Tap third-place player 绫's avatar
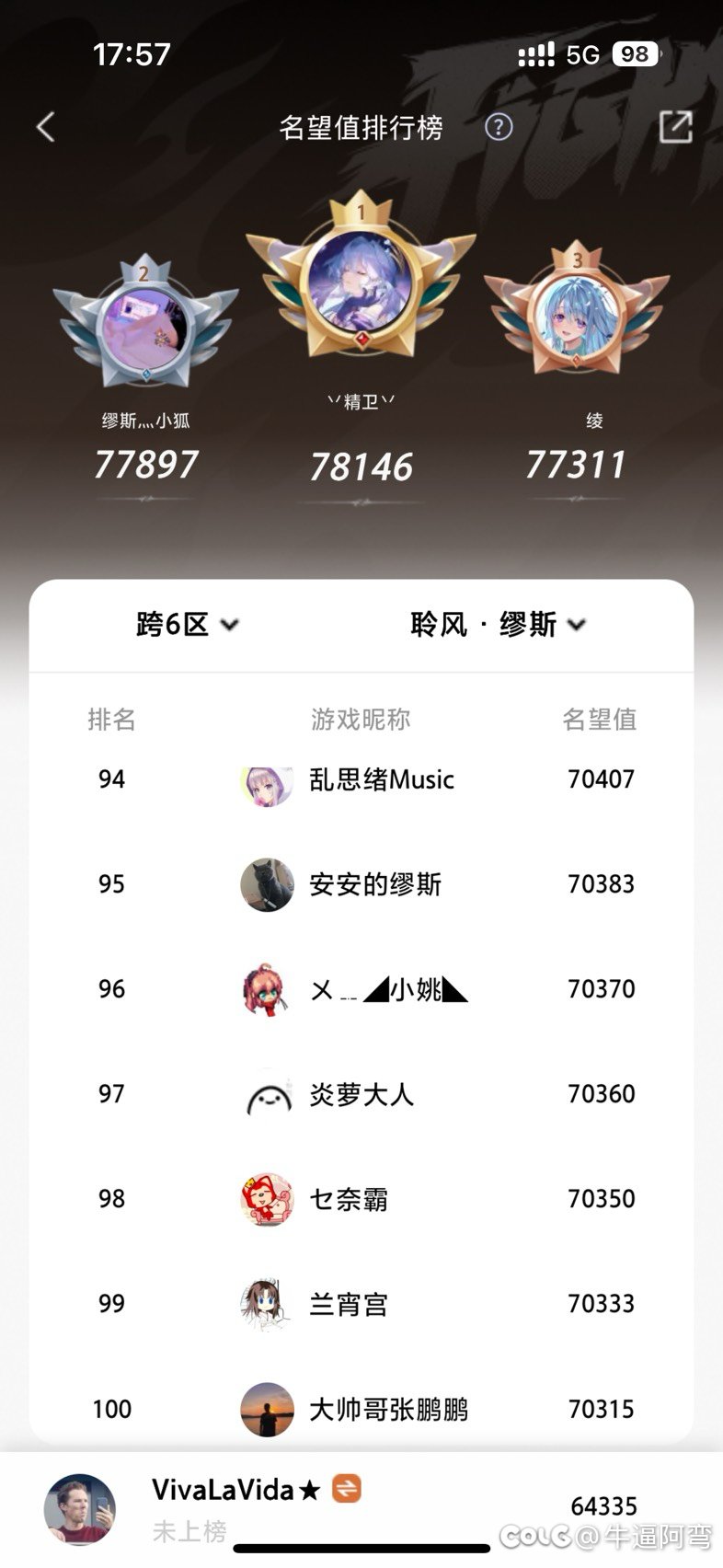723x1568 pixels. [x=577, y=318]
